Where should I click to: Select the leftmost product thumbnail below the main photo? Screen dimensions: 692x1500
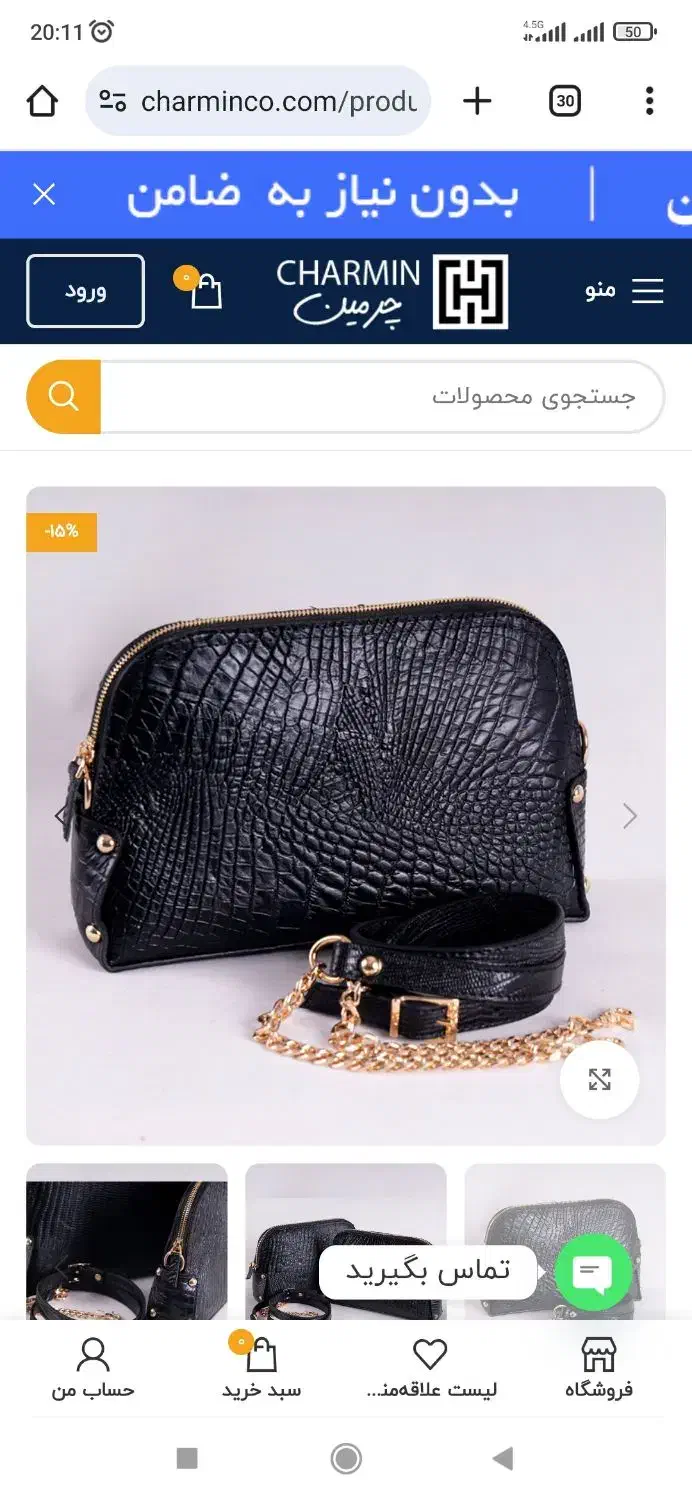(127, 1241)
